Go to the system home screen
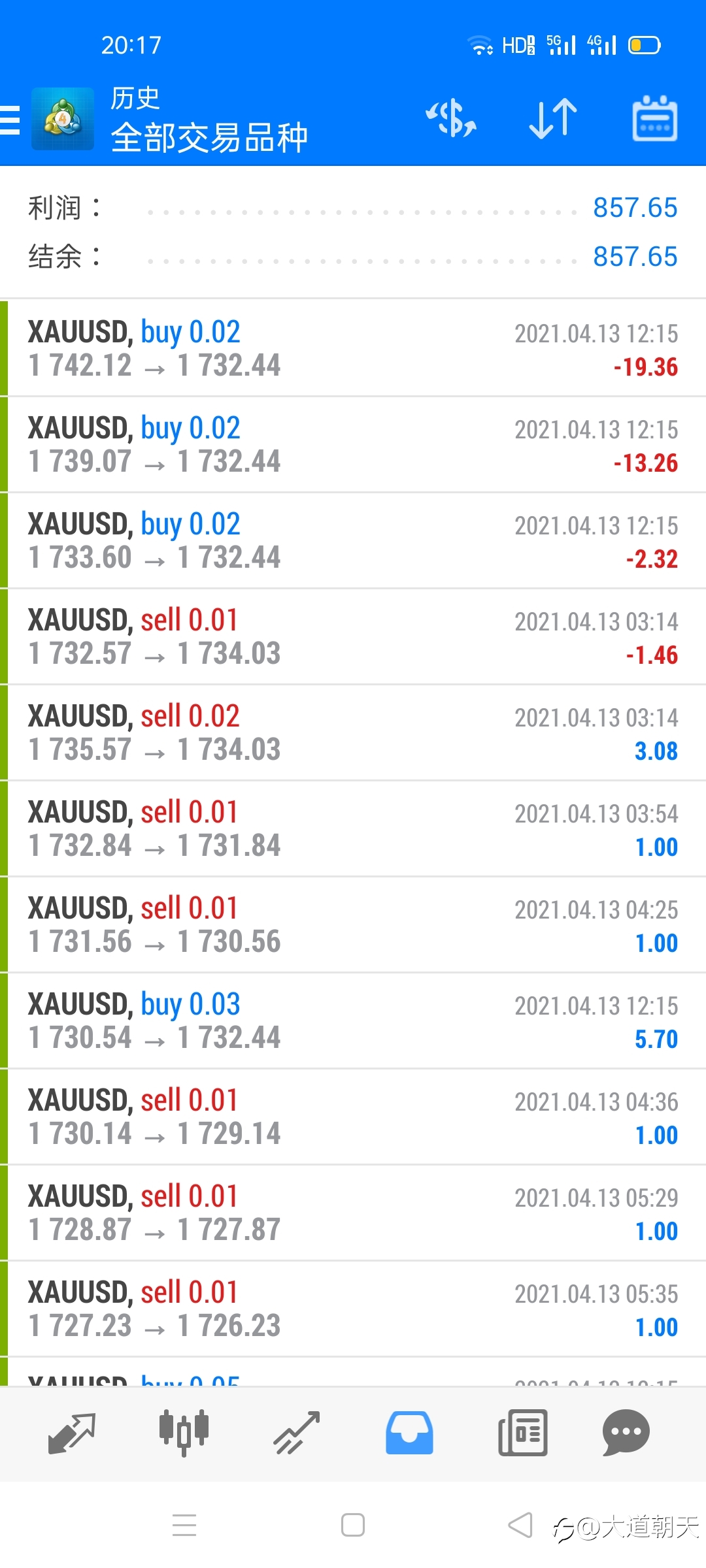Image resolution: width=706 pixels, height=1568 pixels. tap(353, 1526)
